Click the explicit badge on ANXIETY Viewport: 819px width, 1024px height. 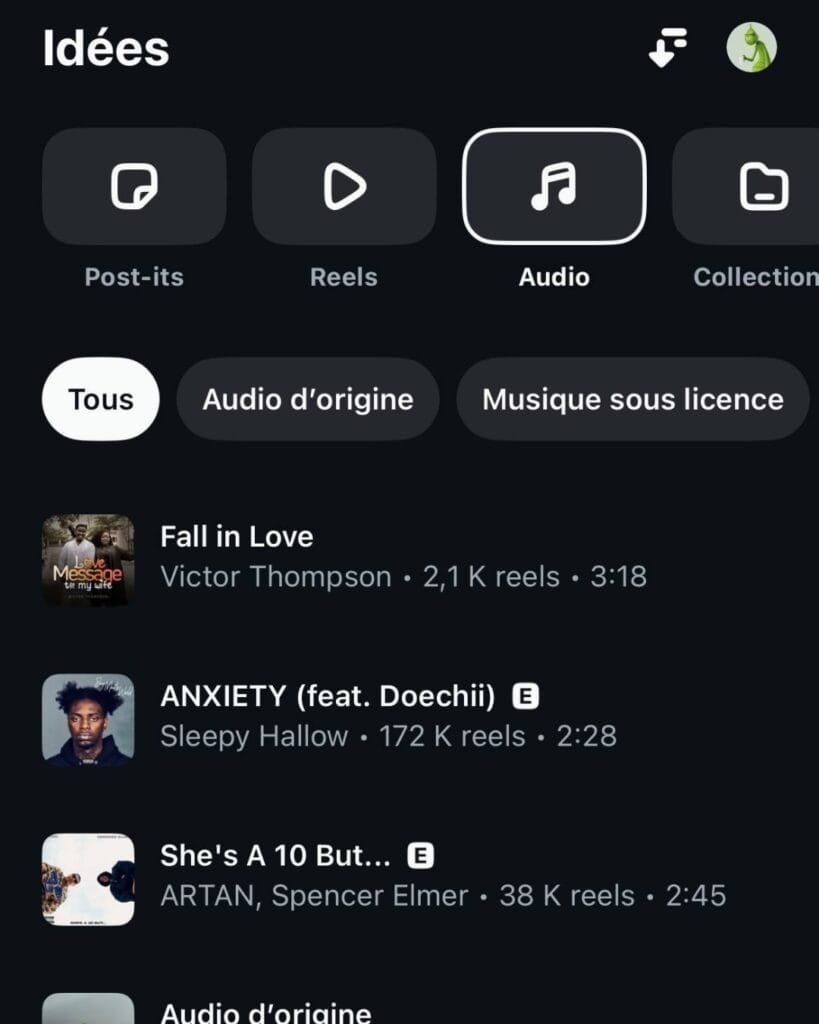pyautogui.click(x=524, y=695)
